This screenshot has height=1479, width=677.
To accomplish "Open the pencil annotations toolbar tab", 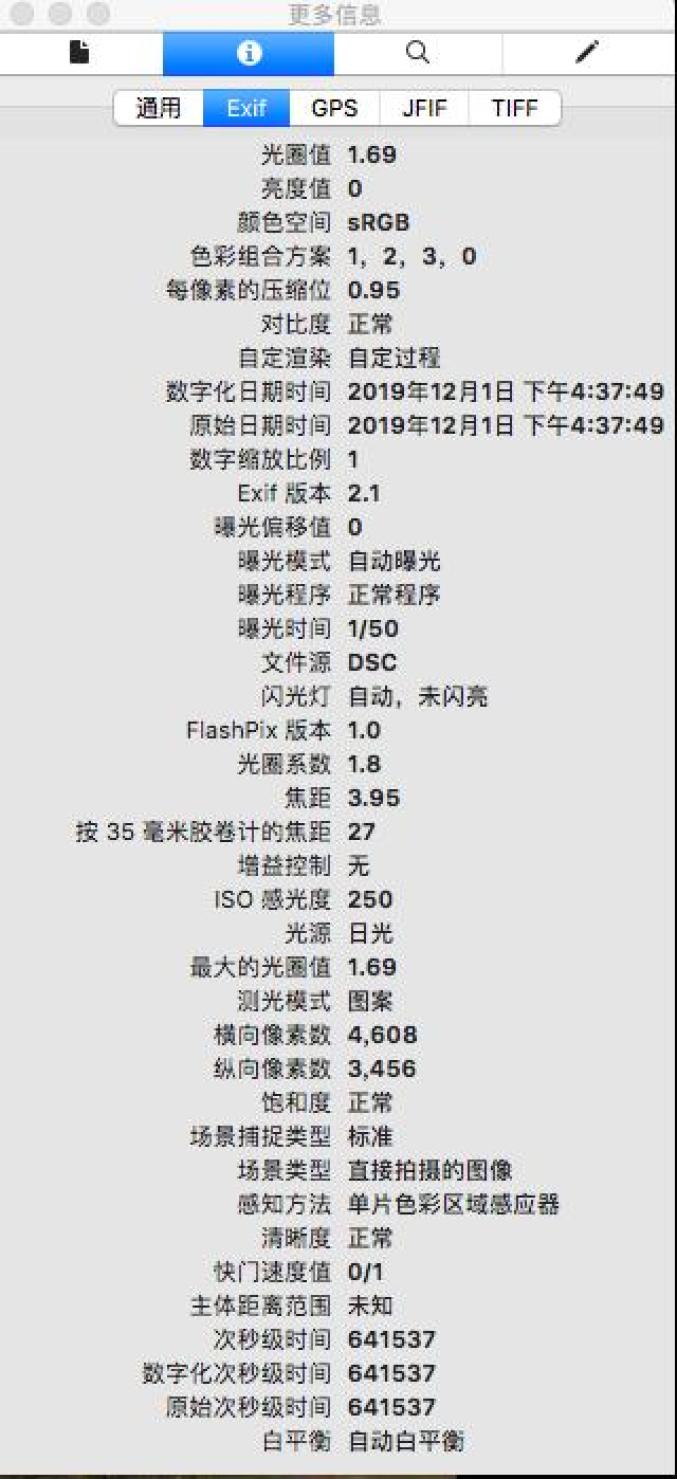I will 590,53.
